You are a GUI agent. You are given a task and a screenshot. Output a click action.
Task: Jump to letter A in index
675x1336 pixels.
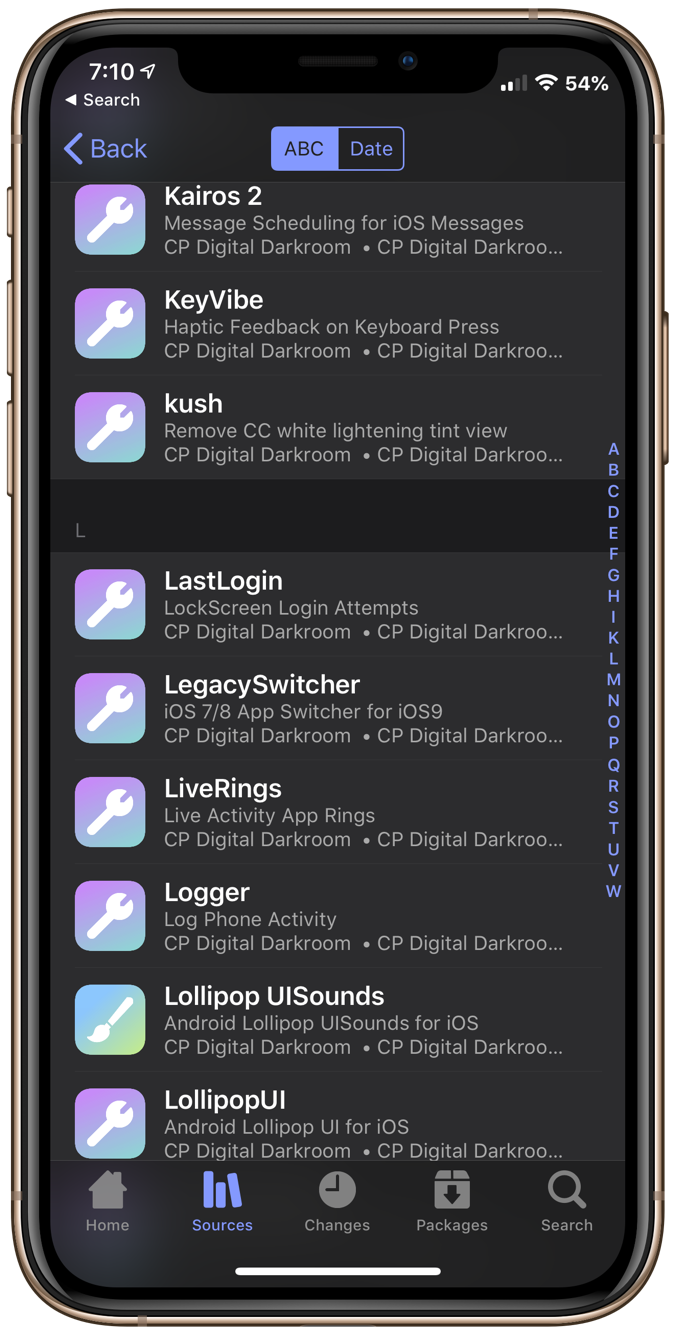[613, 449]
